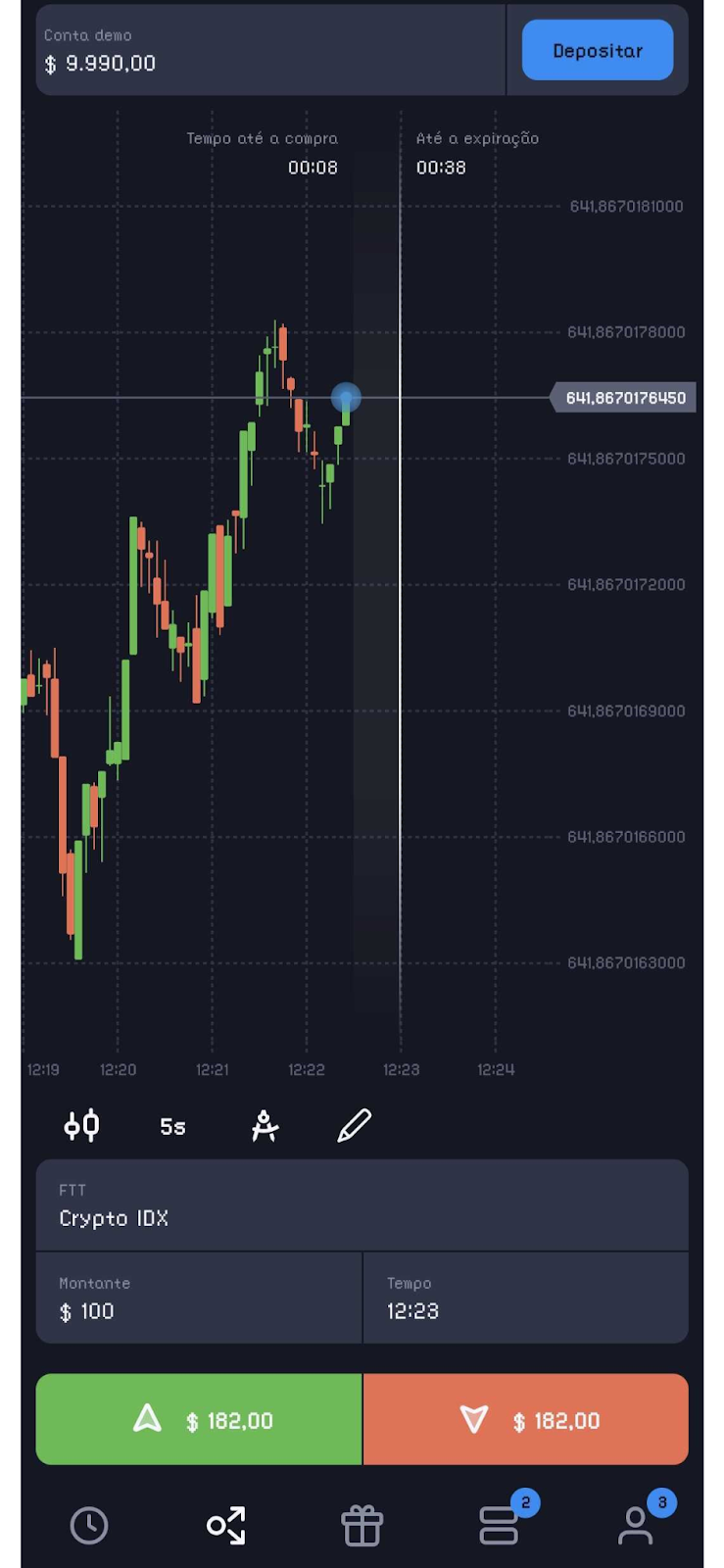Open the gift rewards tab
This screenshot has height=1568, width=724.
[x=362, y=1526]
